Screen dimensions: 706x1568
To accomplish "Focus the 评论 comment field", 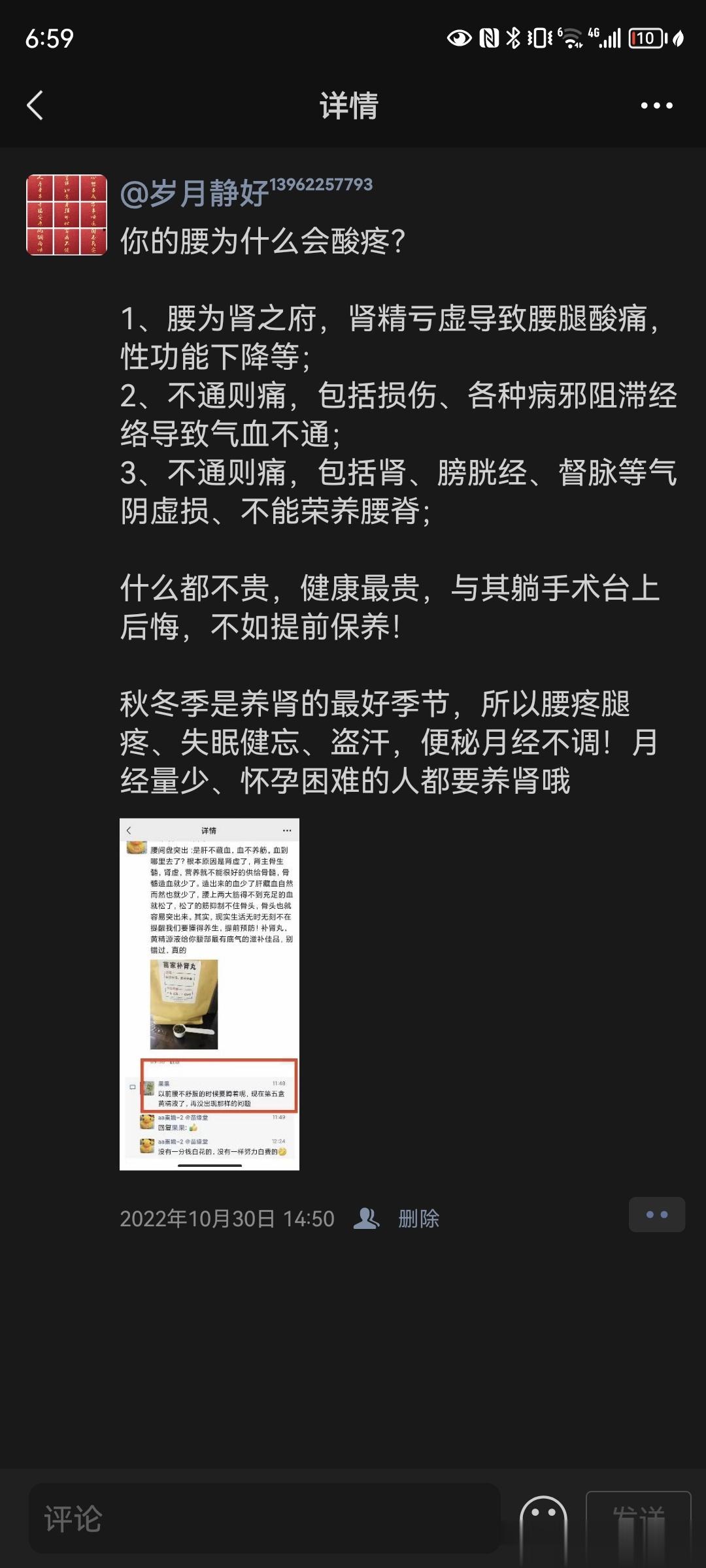I will pyautogui.click(x=265, y=1518).
